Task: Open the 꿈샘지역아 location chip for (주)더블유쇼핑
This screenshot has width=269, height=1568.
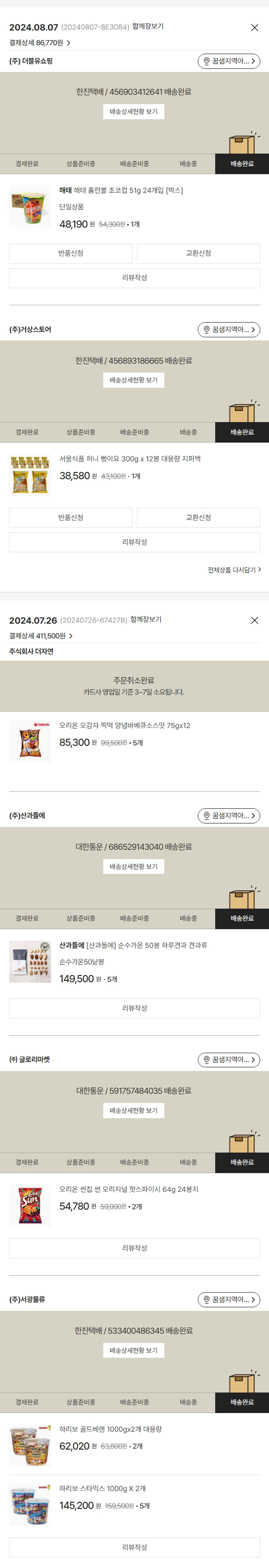Action: tap(229, 61)
